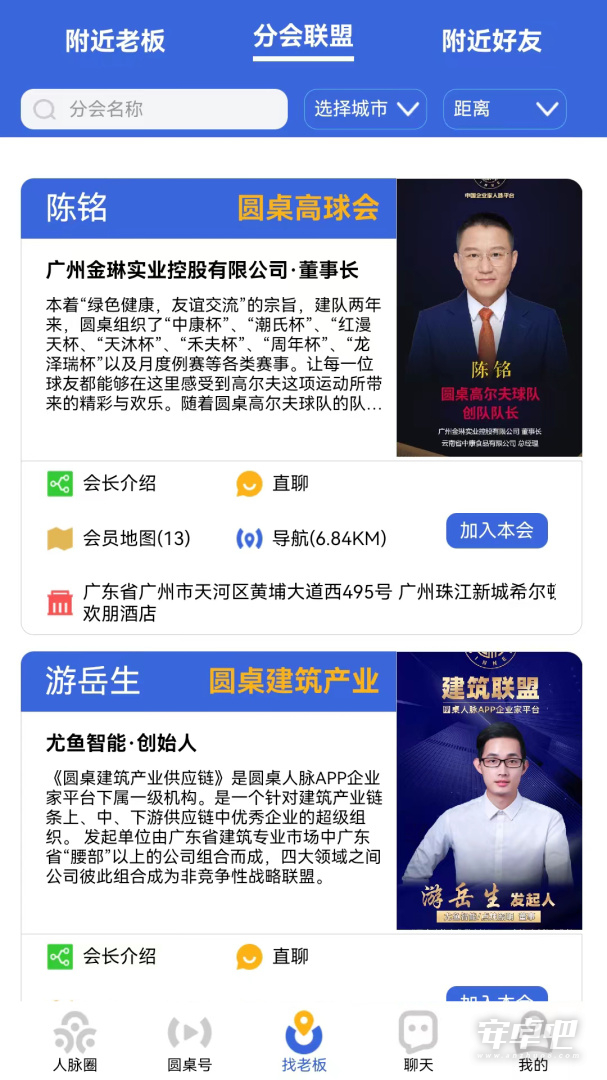Open 陈铭's poster image

pos(489,318)
